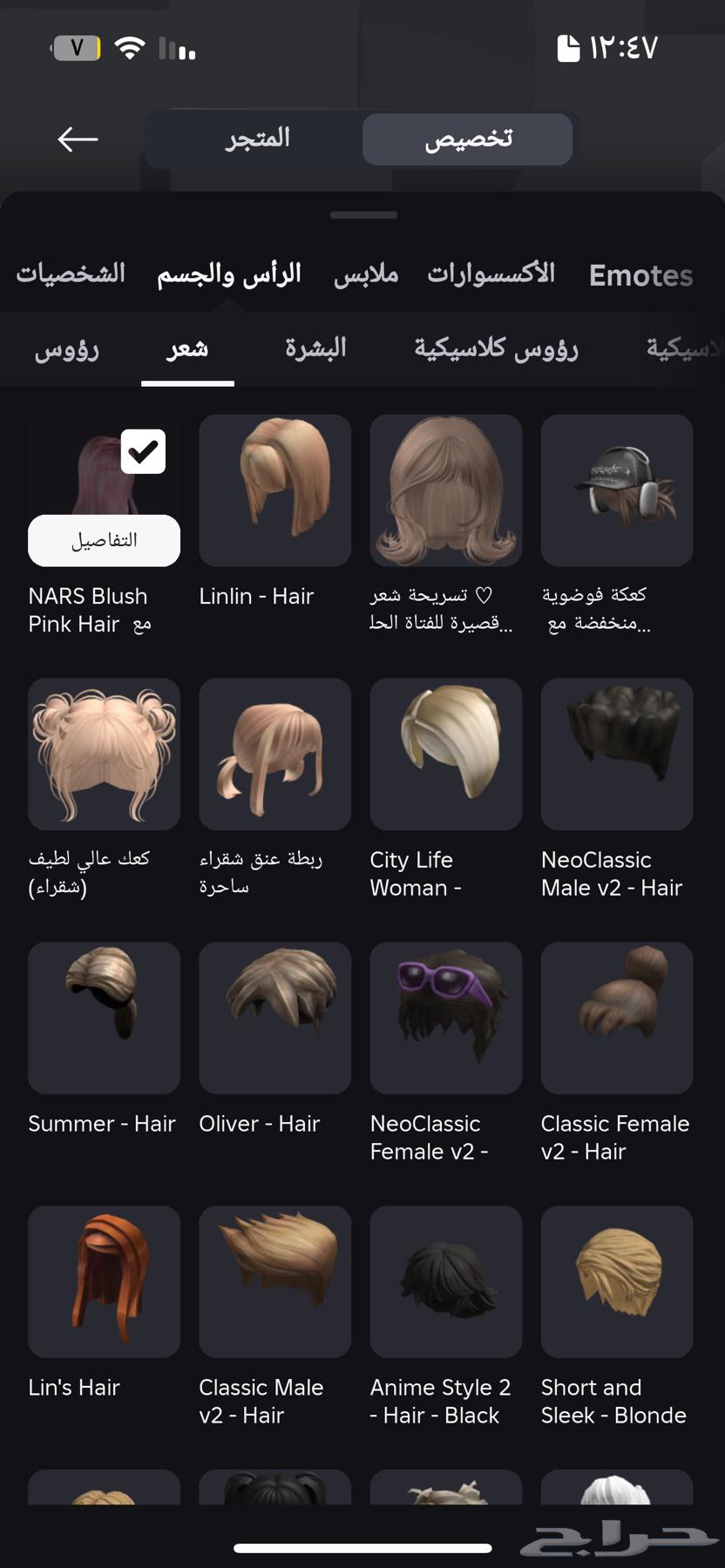Equip the Linlin - Hair item
Image resolution: width=725 pixels, height=1568 pixels.
(x=274, y=490)
